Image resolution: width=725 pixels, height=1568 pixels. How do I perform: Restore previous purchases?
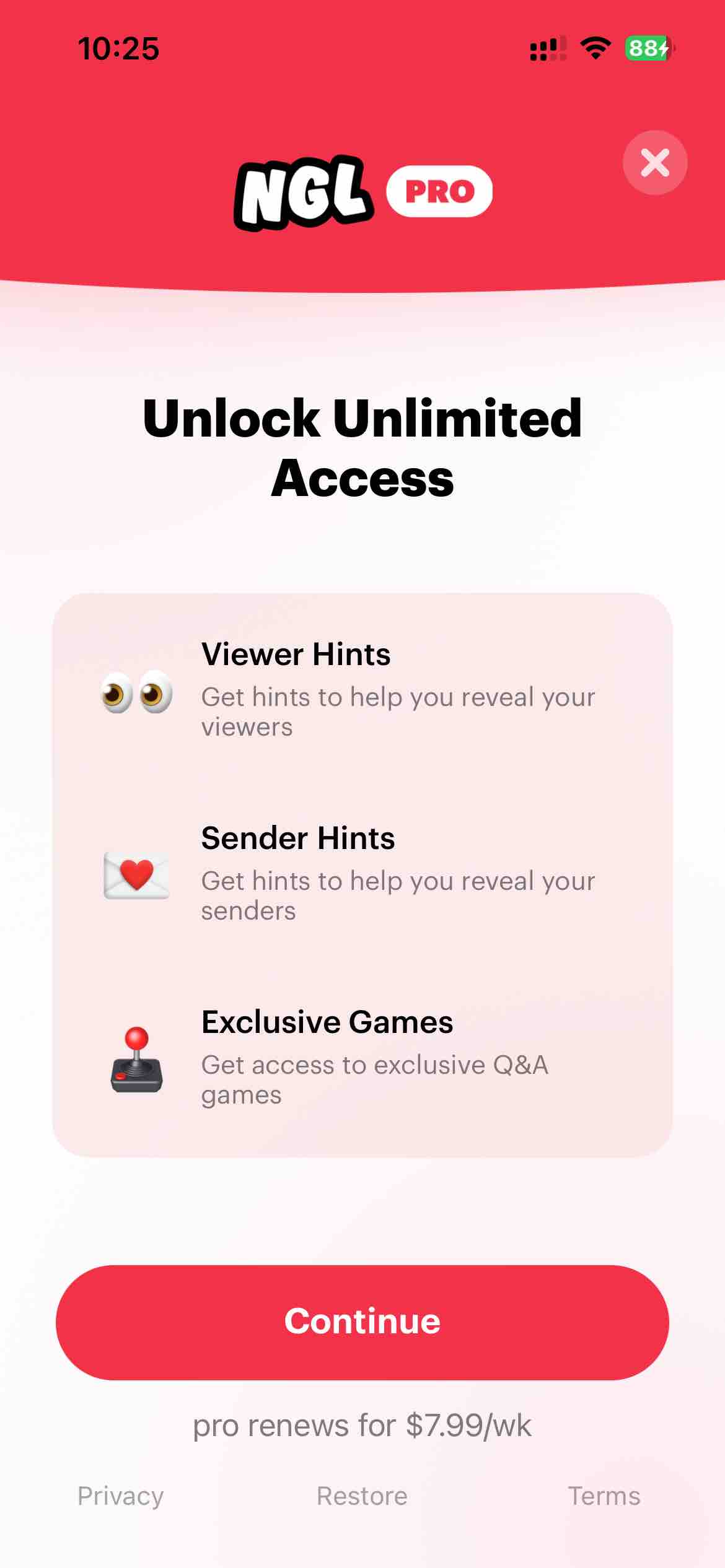(362, 1496)
